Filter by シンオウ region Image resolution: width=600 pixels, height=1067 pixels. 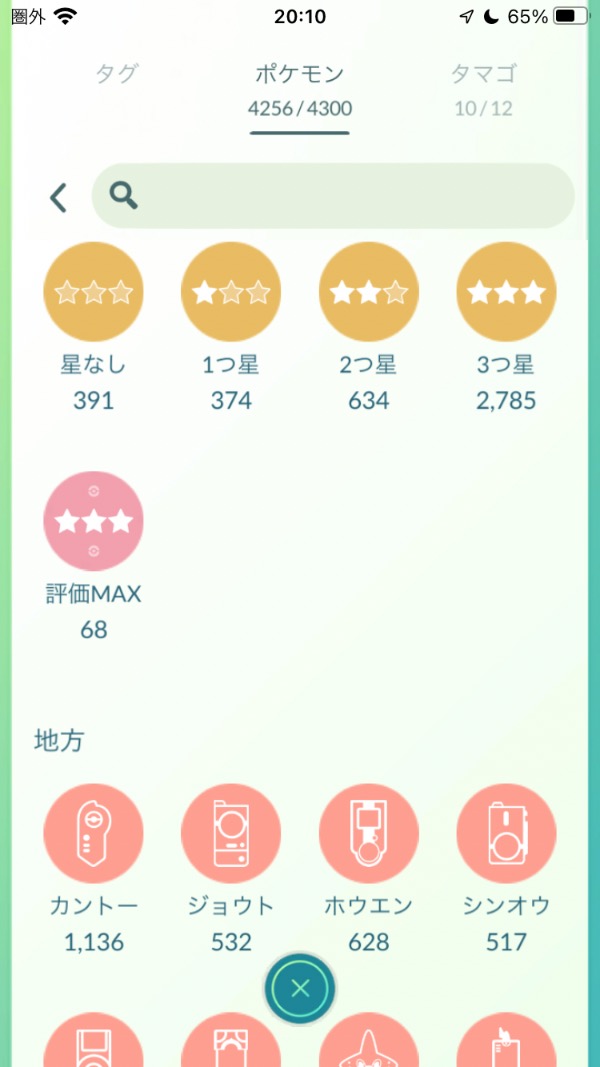coord(506,833)
